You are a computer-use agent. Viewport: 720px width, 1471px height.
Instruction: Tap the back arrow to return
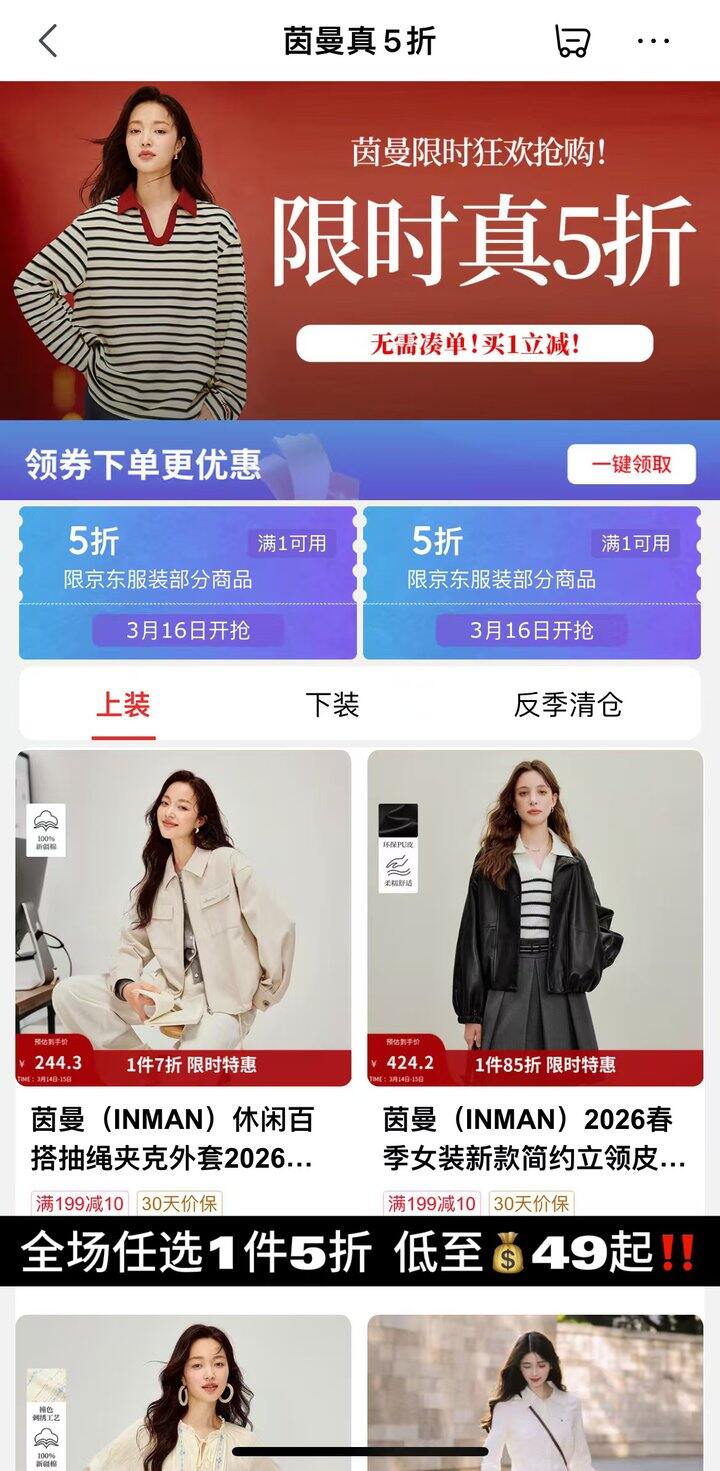pyautogui.click(x=47, y=40)
